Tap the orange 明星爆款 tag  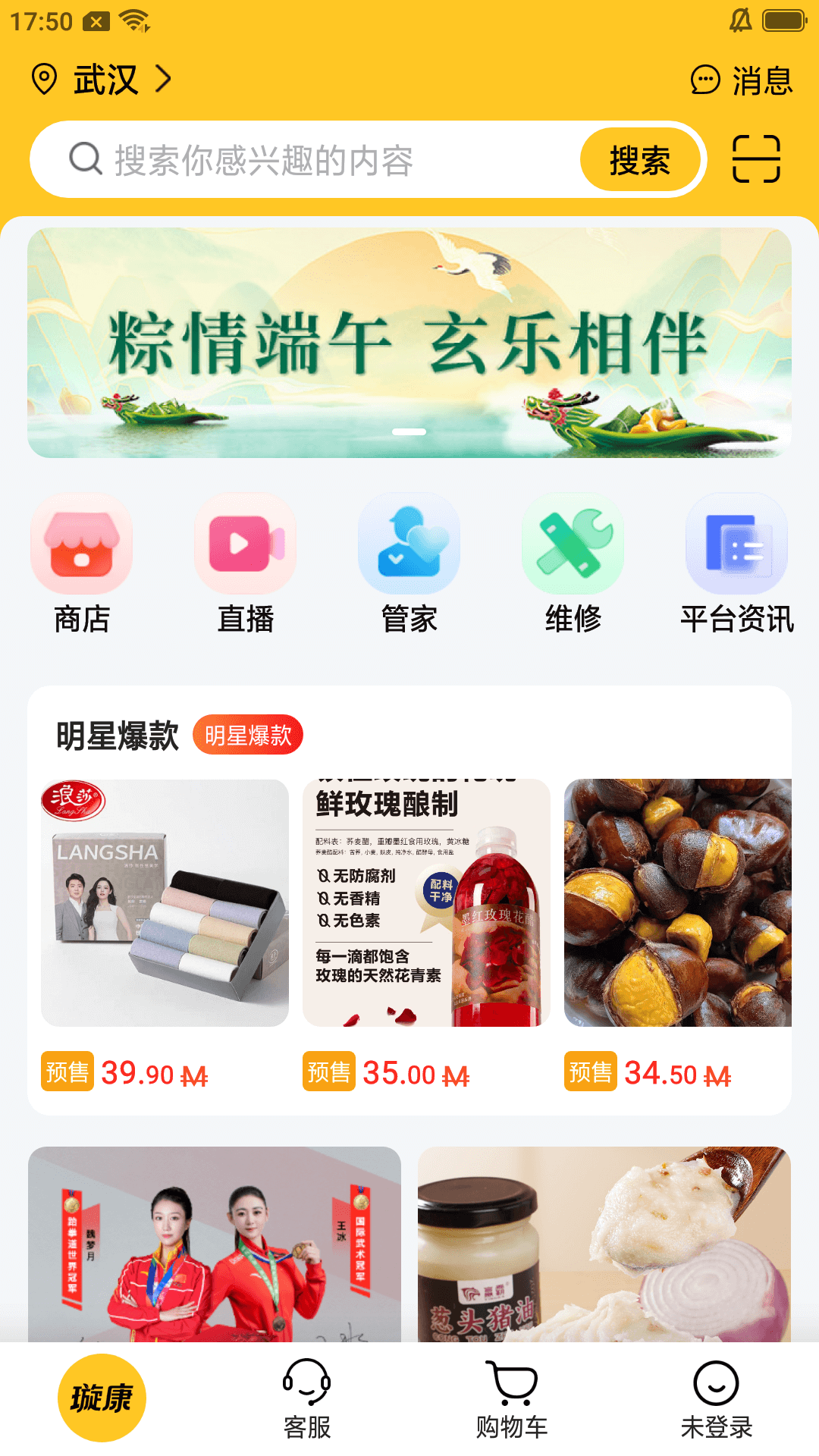pos(248,735)
